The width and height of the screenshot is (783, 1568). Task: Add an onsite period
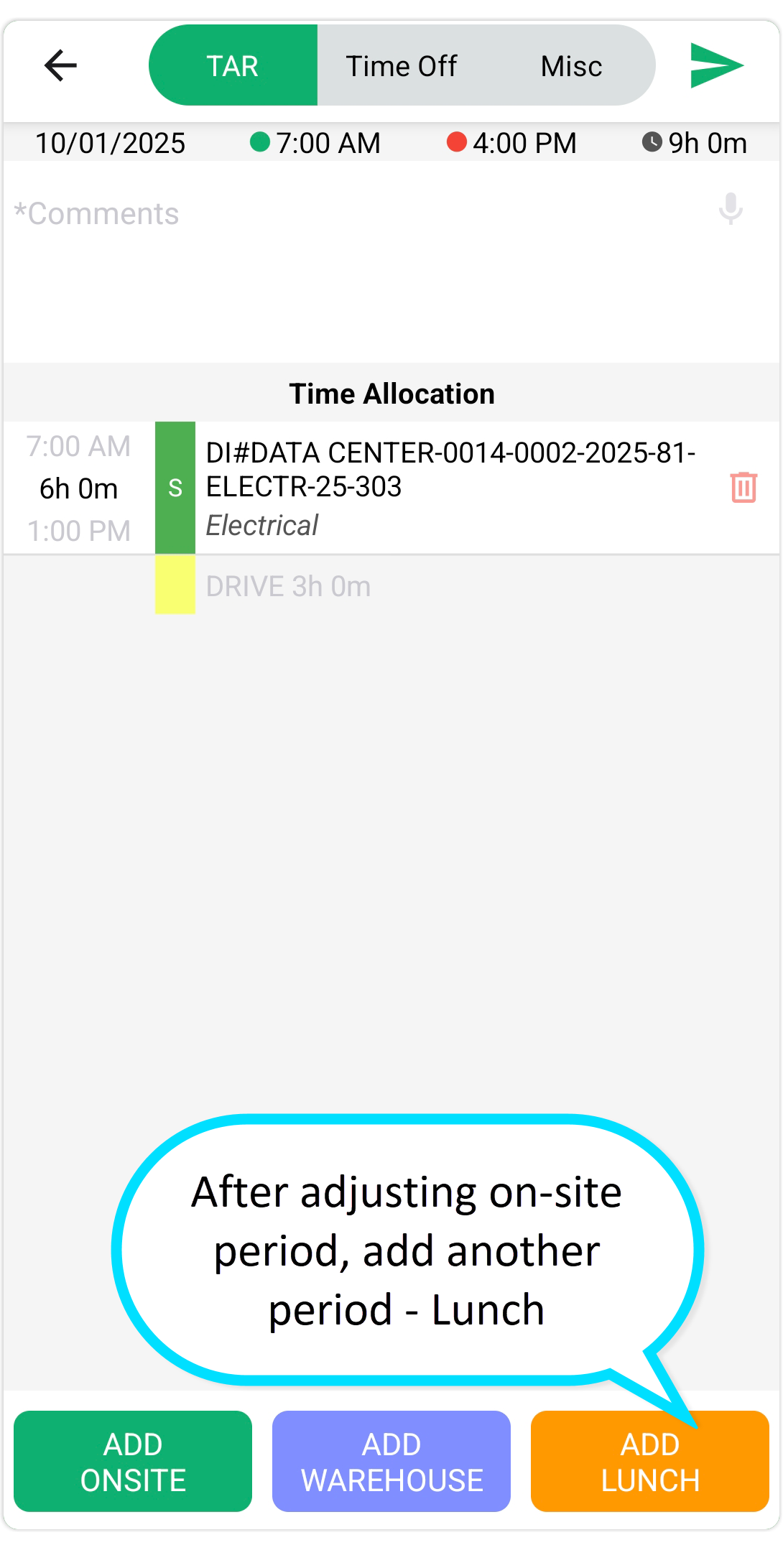click(x=133, y=1461)
